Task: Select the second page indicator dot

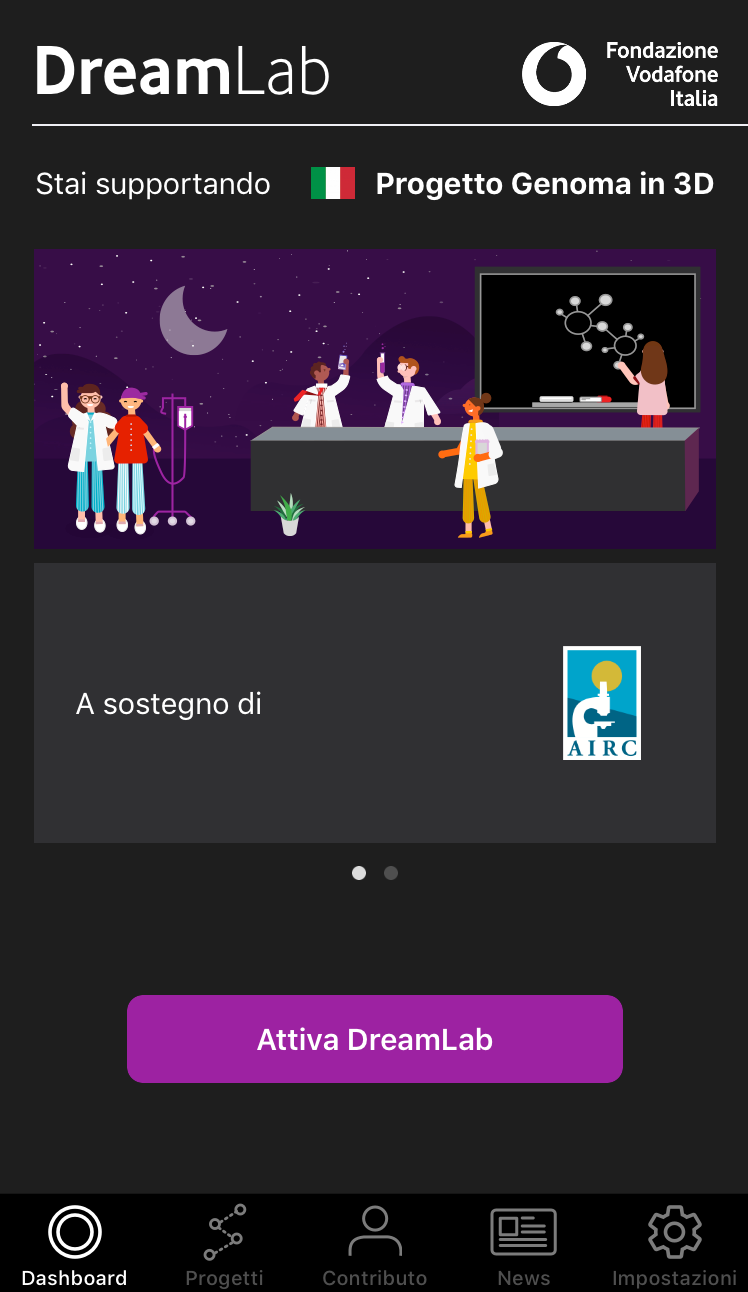Action: click(391, 873)
